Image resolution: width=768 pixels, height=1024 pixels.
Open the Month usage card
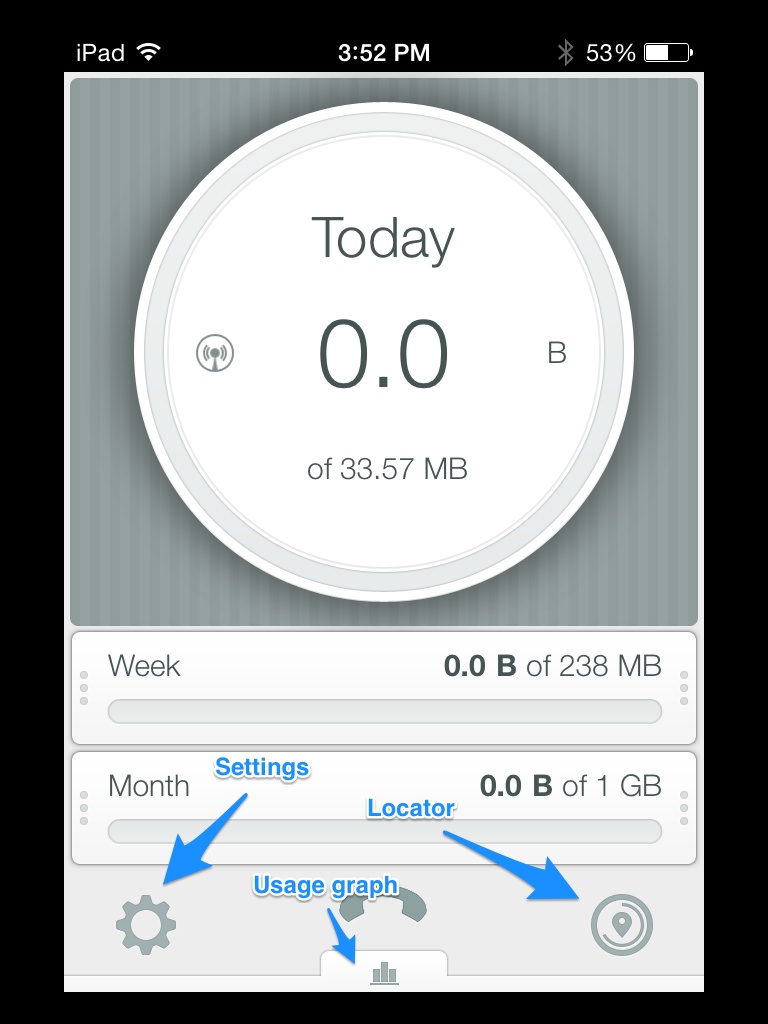click(x=384, y=808)
